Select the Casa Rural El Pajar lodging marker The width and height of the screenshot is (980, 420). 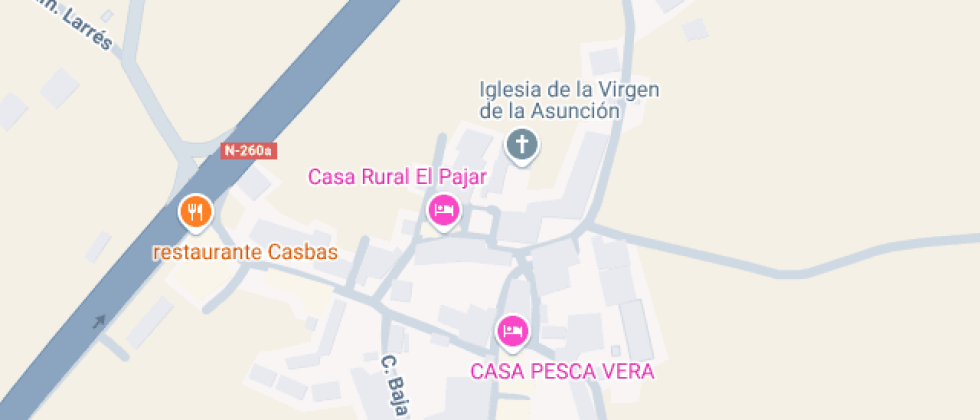pyautogui.click(x=443, y=211)
